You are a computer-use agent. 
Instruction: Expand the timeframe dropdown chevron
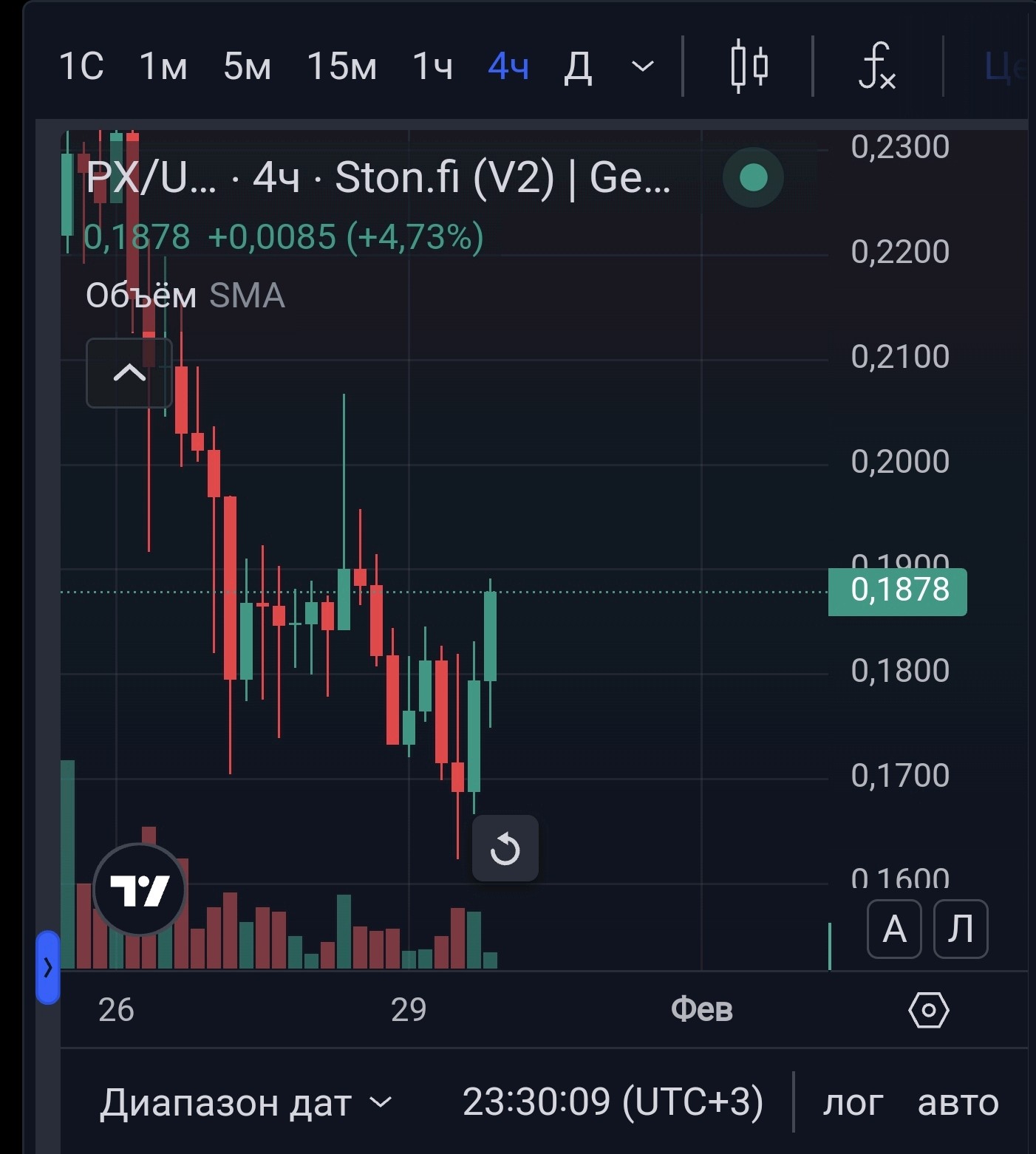tap(642, 66)
